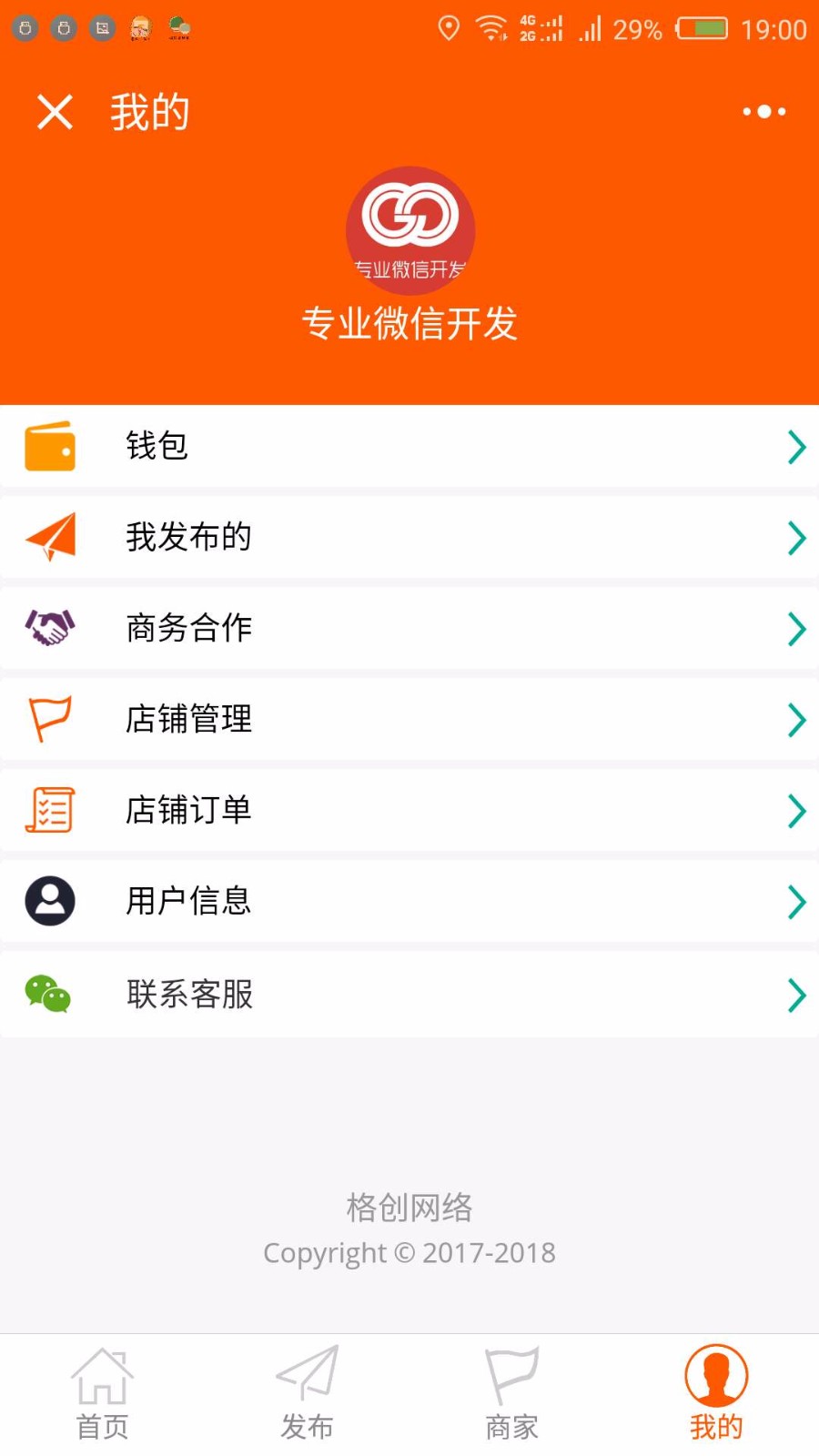Tap the WeChat 联系客服 icon
This screenshot has height=1456, width=819.
pos(50,994)
